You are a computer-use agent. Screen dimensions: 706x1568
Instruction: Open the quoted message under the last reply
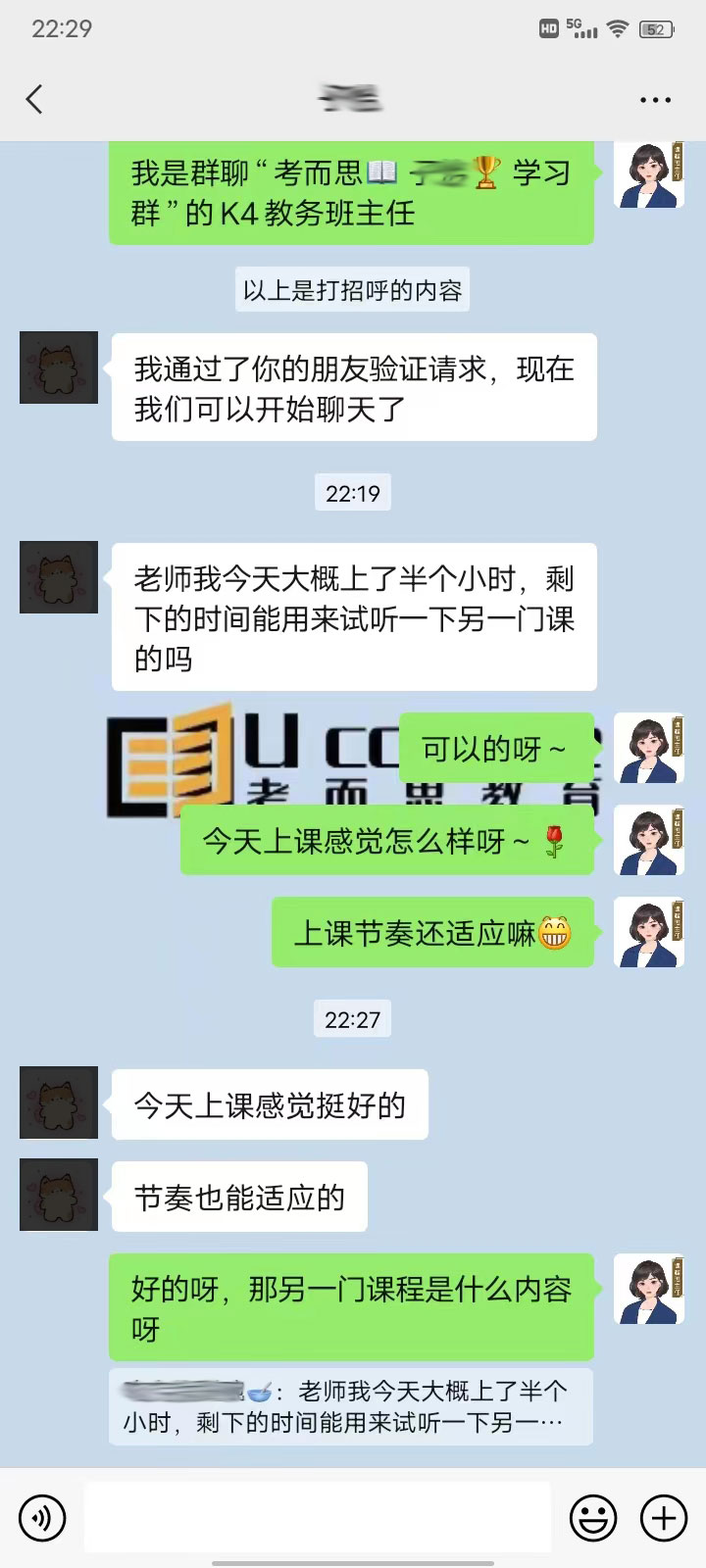350,1406
